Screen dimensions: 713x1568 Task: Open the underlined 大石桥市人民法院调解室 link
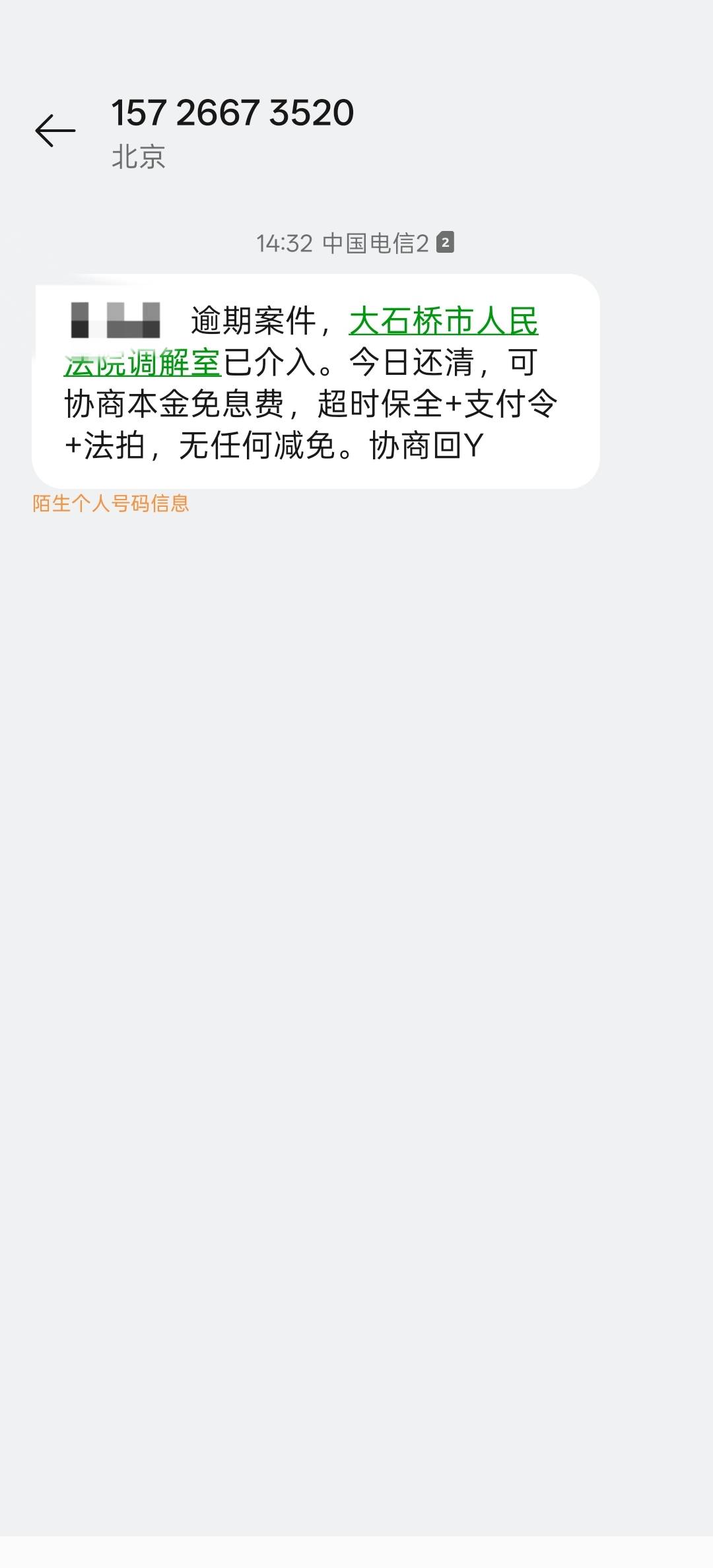442,322
